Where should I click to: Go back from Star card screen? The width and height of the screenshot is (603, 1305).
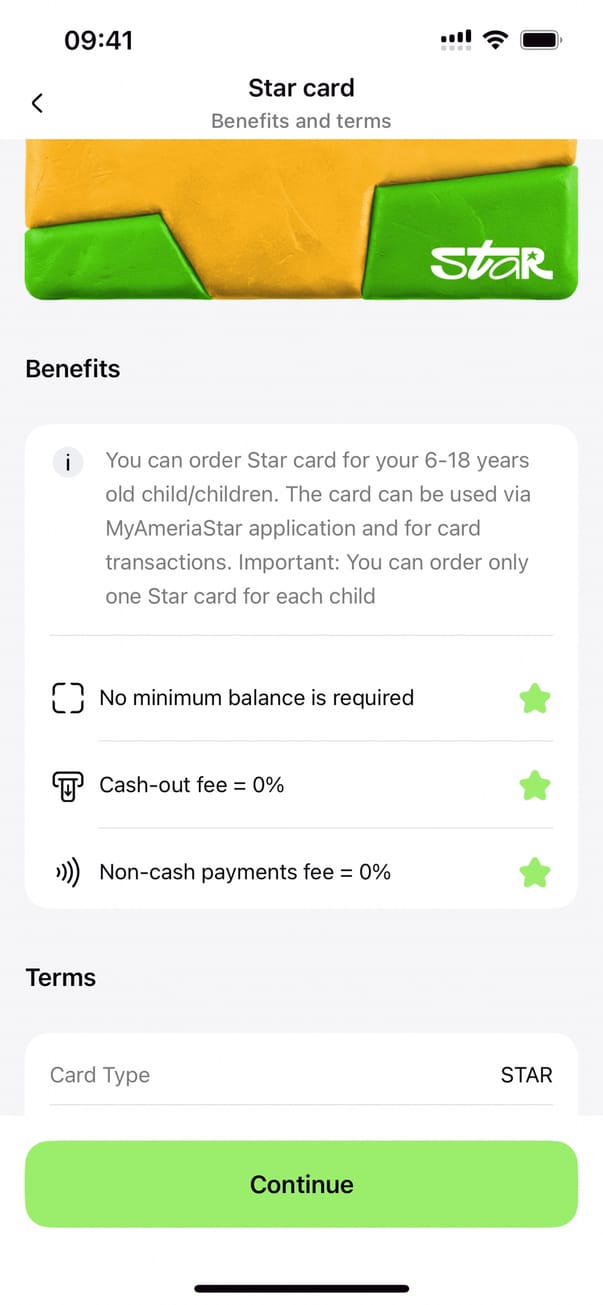click(38, 103)
